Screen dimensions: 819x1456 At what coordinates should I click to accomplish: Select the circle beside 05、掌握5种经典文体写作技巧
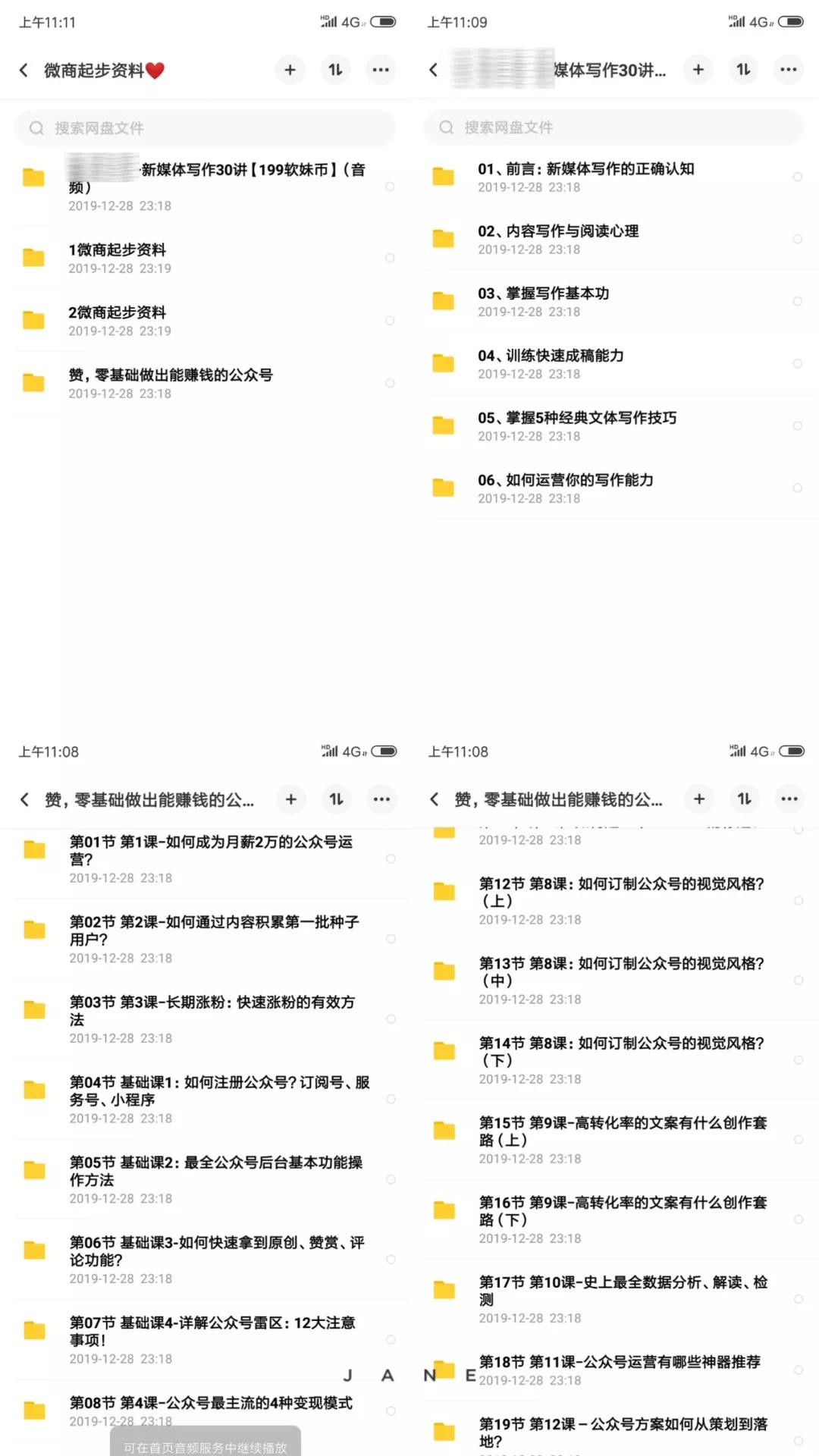coord(798,426)
